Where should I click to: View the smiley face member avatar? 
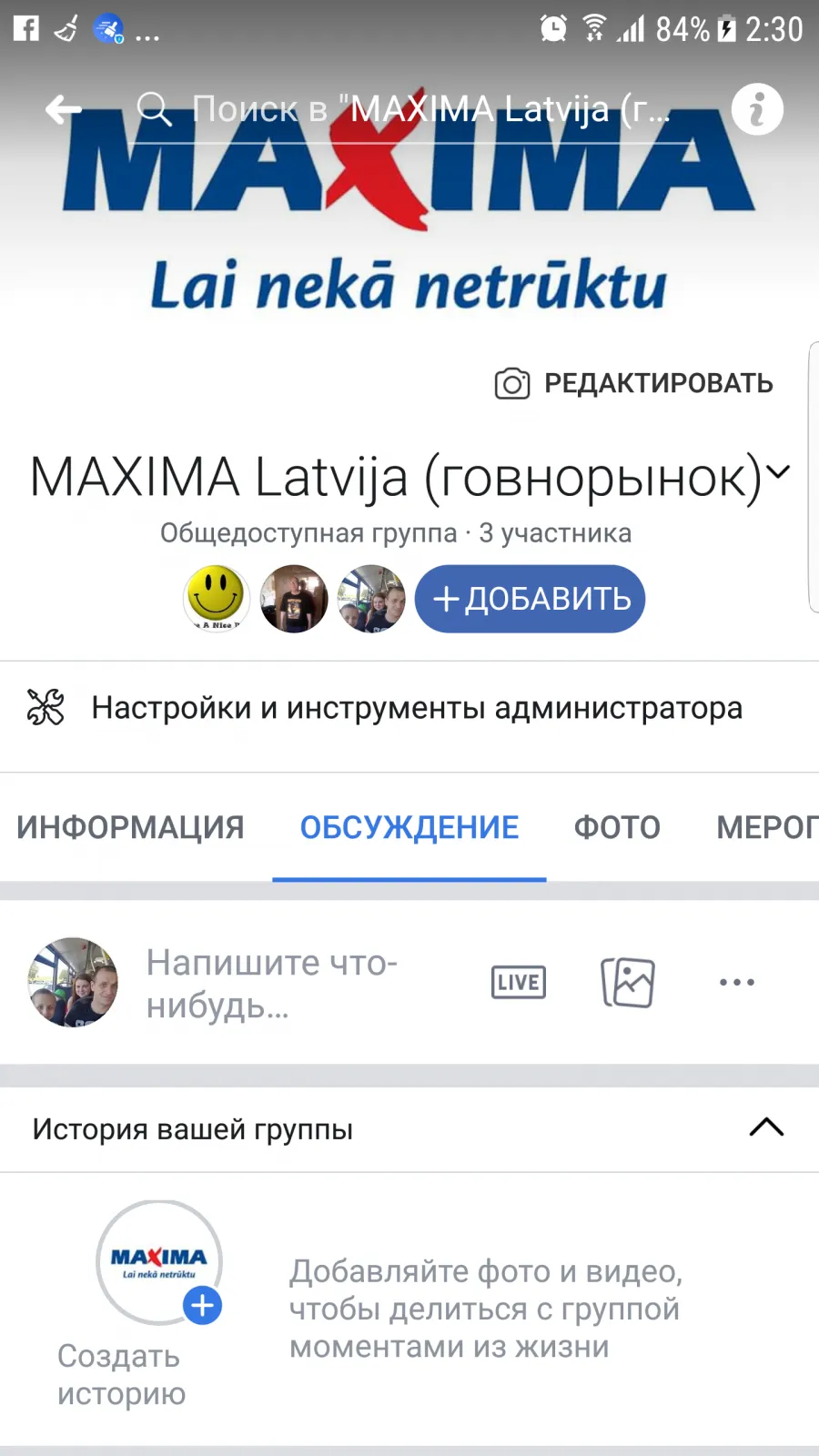click(x=216, y=598)
